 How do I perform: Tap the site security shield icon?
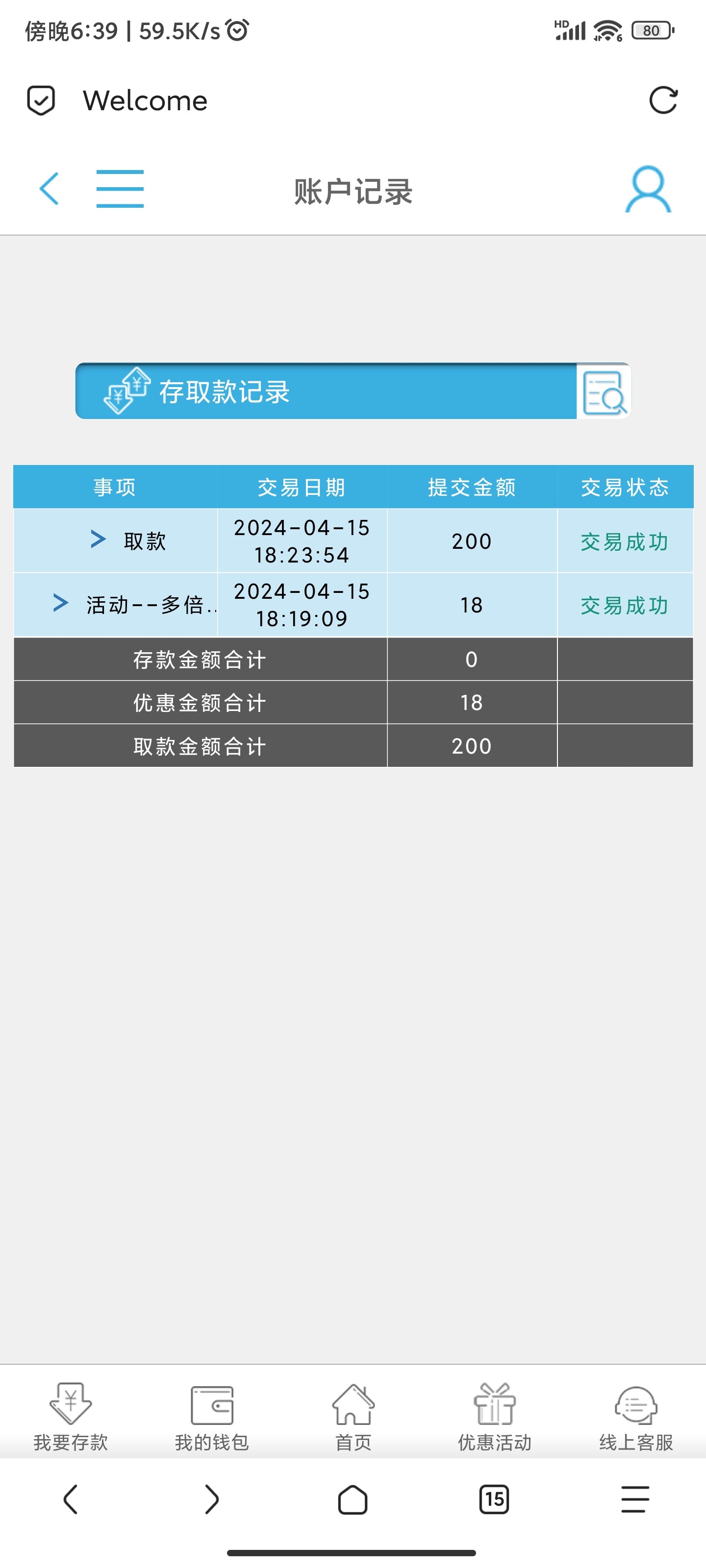[x=41, y=100]
